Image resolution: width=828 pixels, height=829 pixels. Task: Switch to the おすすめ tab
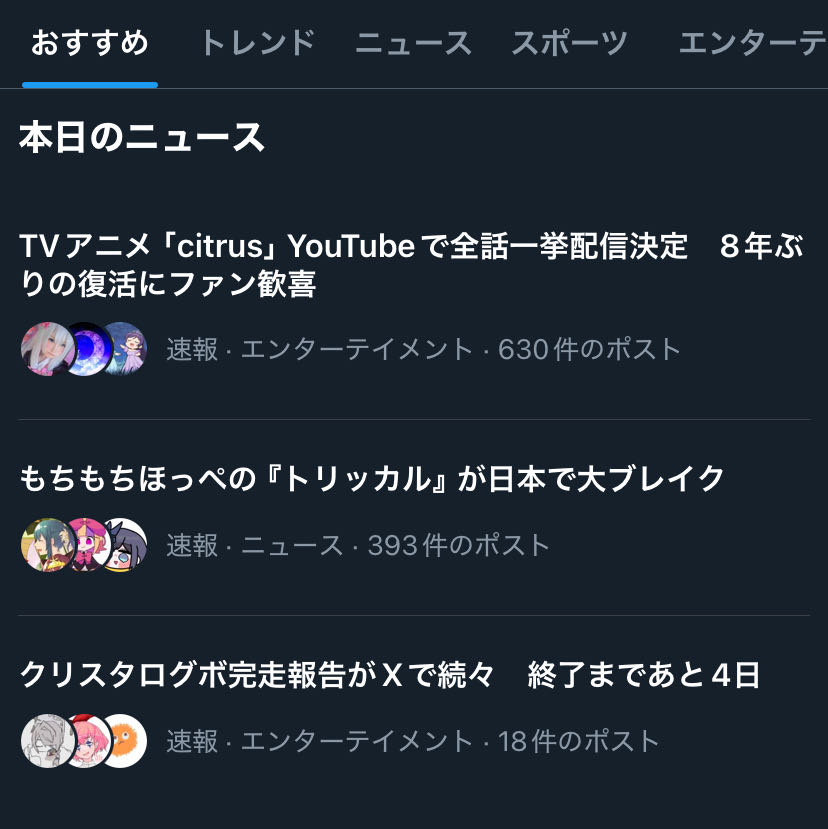tap(89, 43)
